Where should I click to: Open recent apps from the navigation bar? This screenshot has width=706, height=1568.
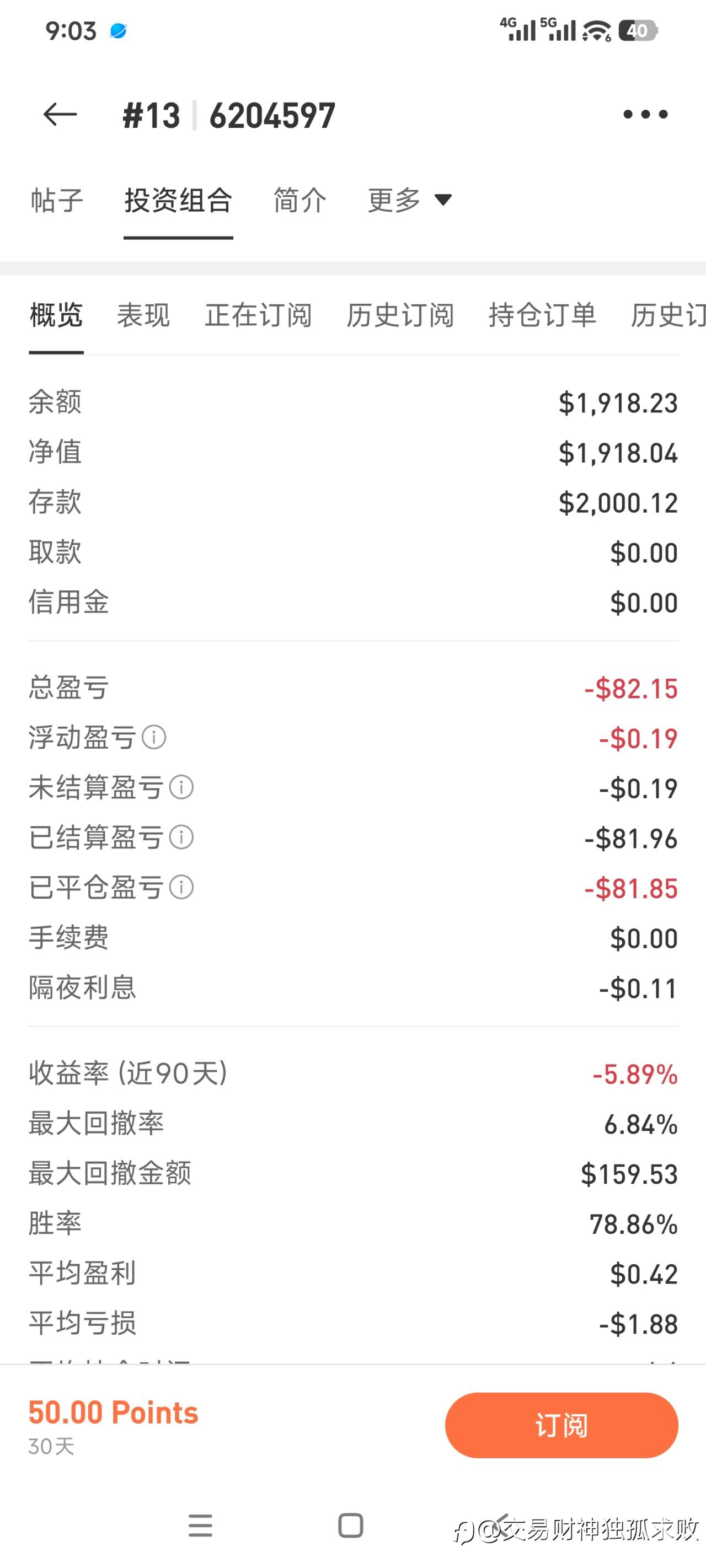click(200, 1526)
